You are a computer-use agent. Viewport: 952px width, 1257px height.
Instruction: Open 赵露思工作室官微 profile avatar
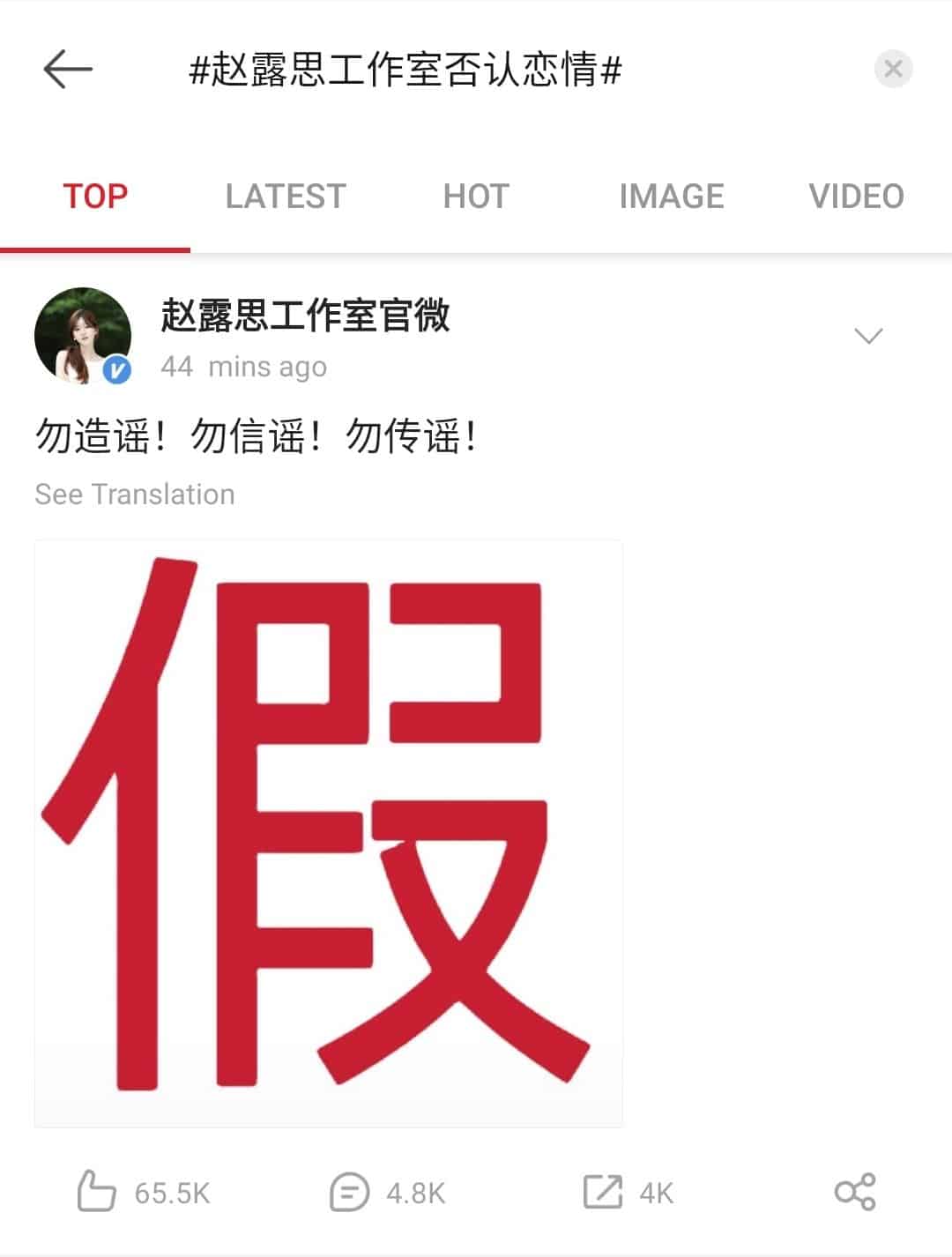point(82,336)
